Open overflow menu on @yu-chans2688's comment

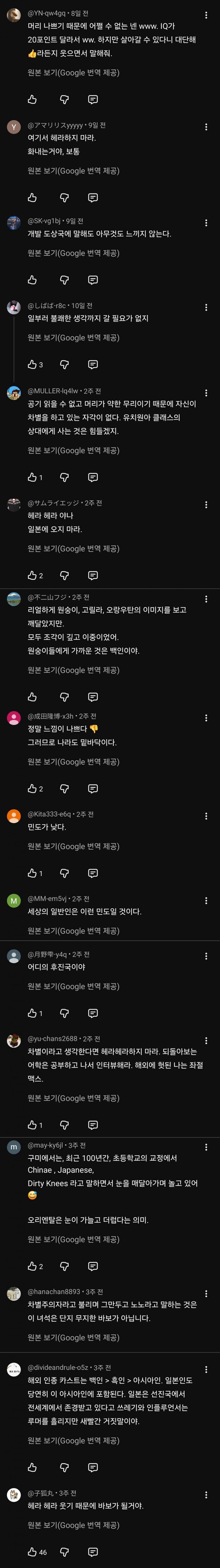pyautogui.click(x=206, y=1041)
